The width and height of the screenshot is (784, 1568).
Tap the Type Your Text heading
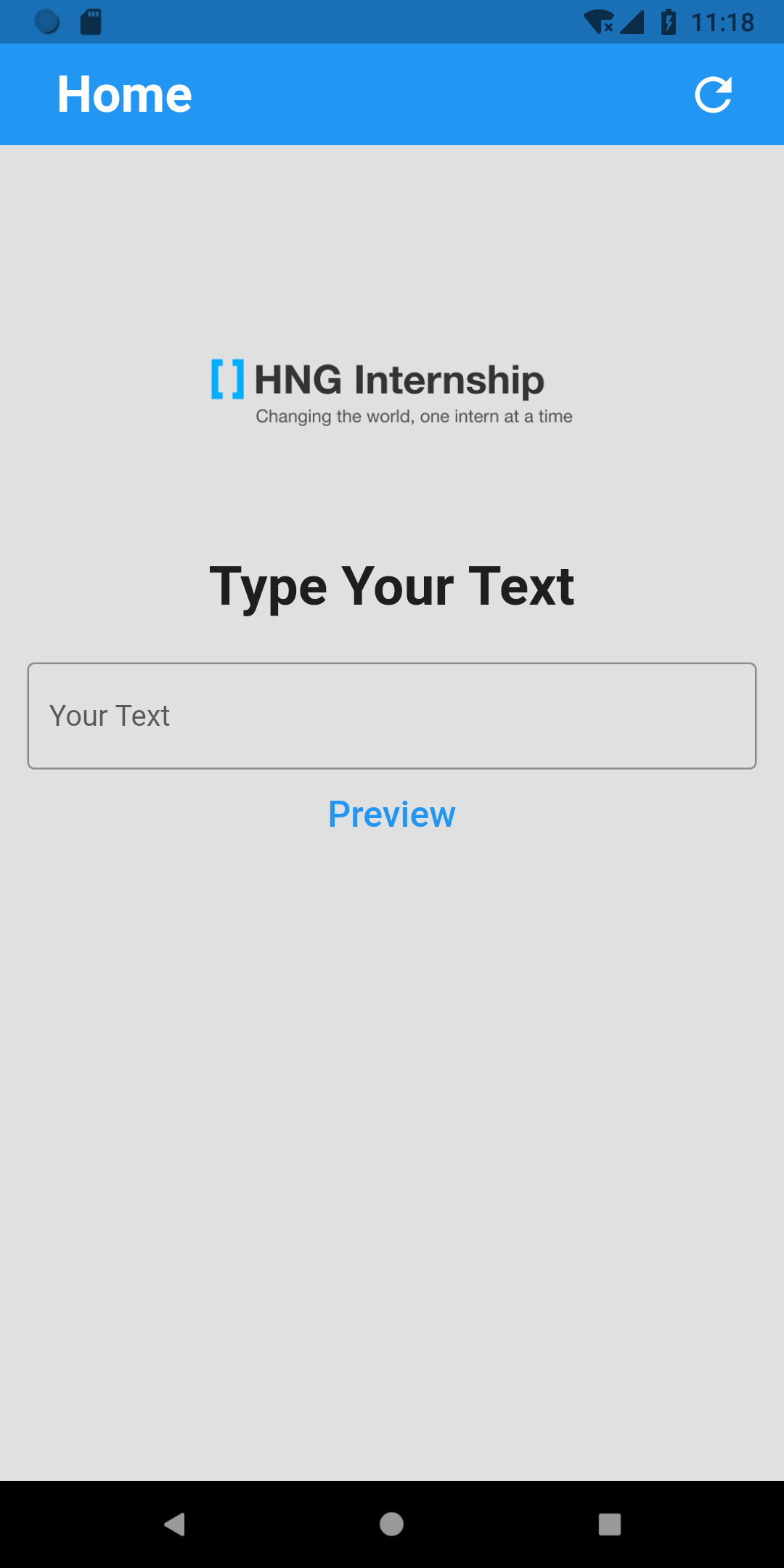[x=392, y=586]
